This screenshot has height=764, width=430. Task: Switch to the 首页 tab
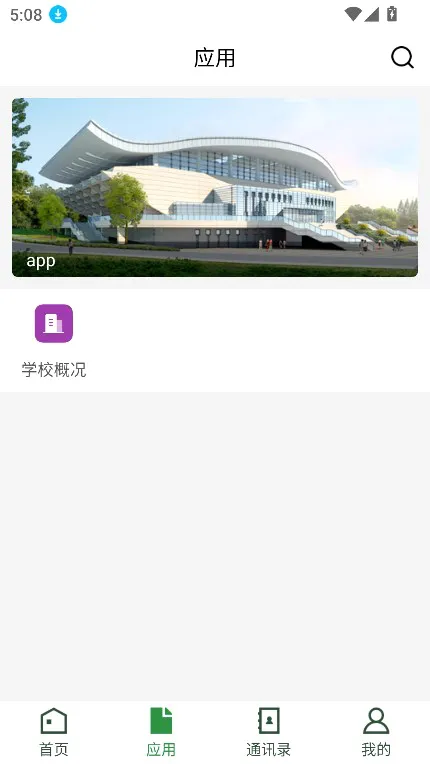54,732
